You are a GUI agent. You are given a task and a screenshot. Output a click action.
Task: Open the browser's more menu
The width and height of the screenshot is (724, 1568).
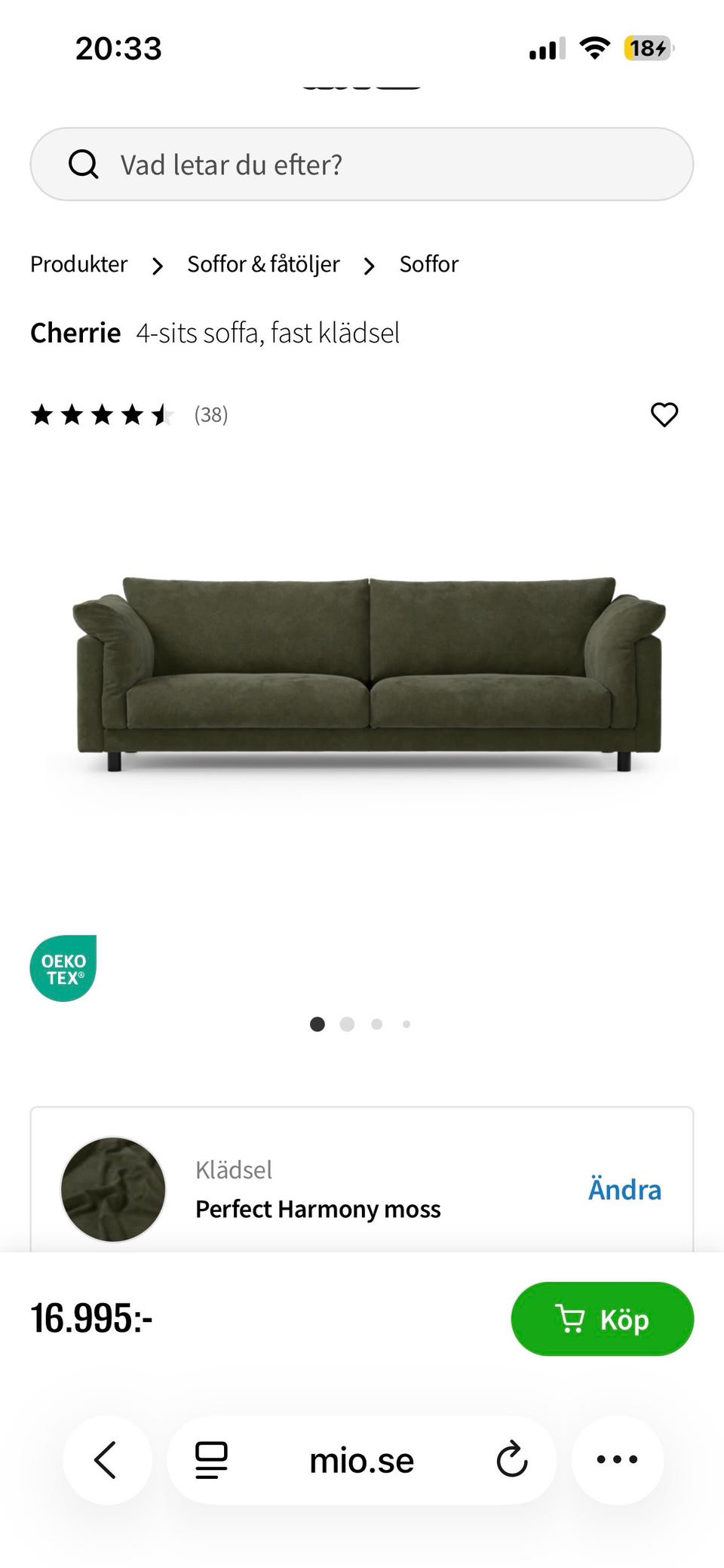click(617, 1460)
